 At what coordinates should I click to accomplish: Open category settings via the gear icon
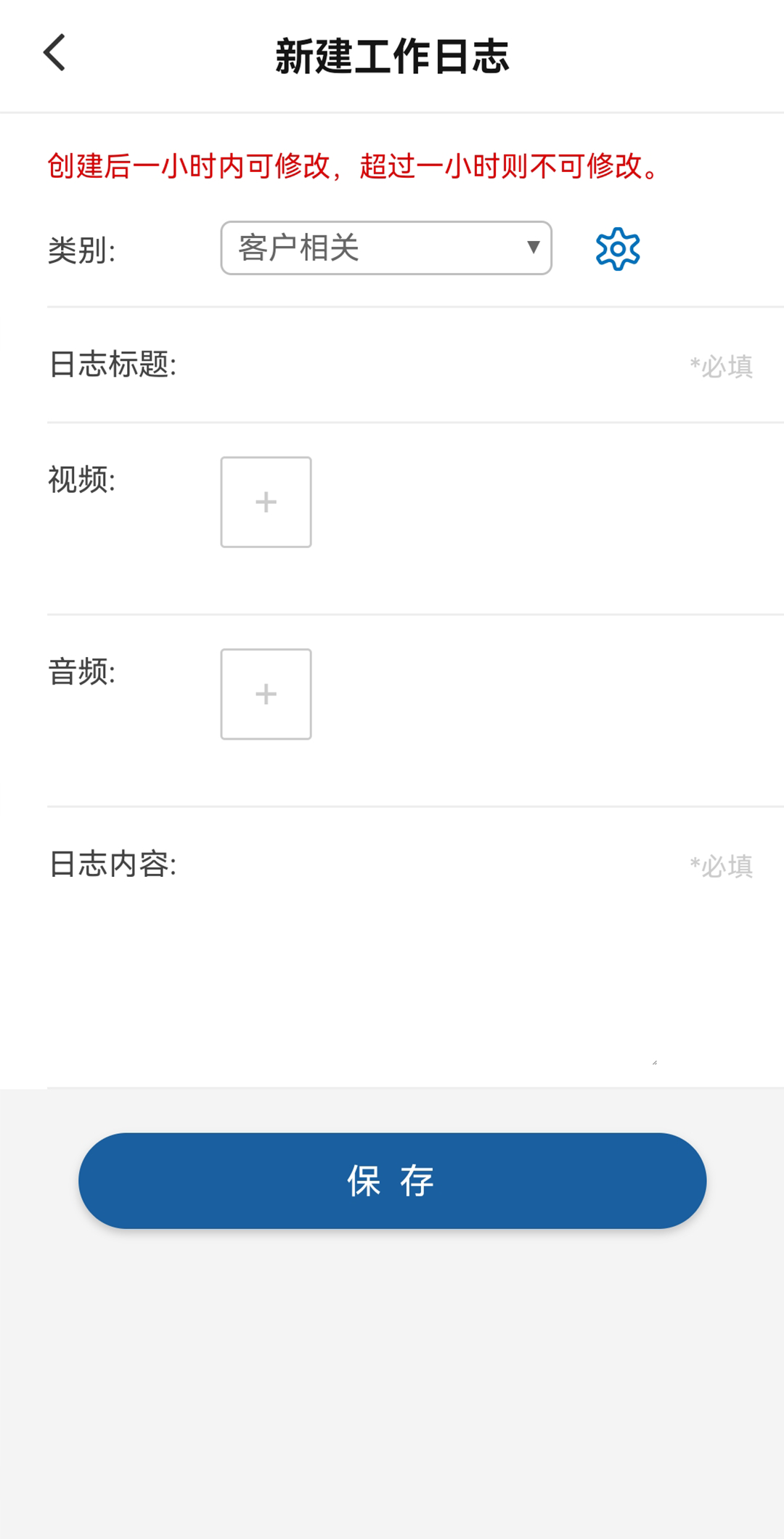(x=618, y=249)
